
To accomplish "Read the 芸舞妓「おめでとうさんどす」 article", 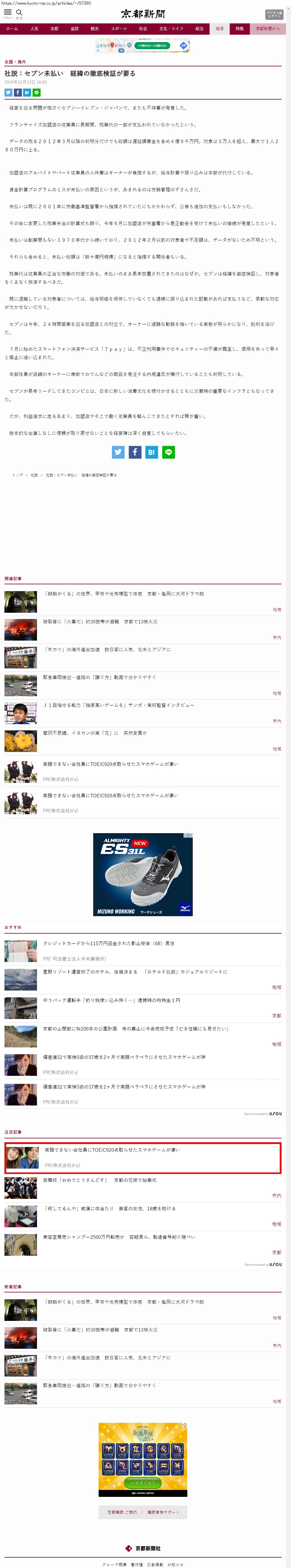I will [100, 1180].
